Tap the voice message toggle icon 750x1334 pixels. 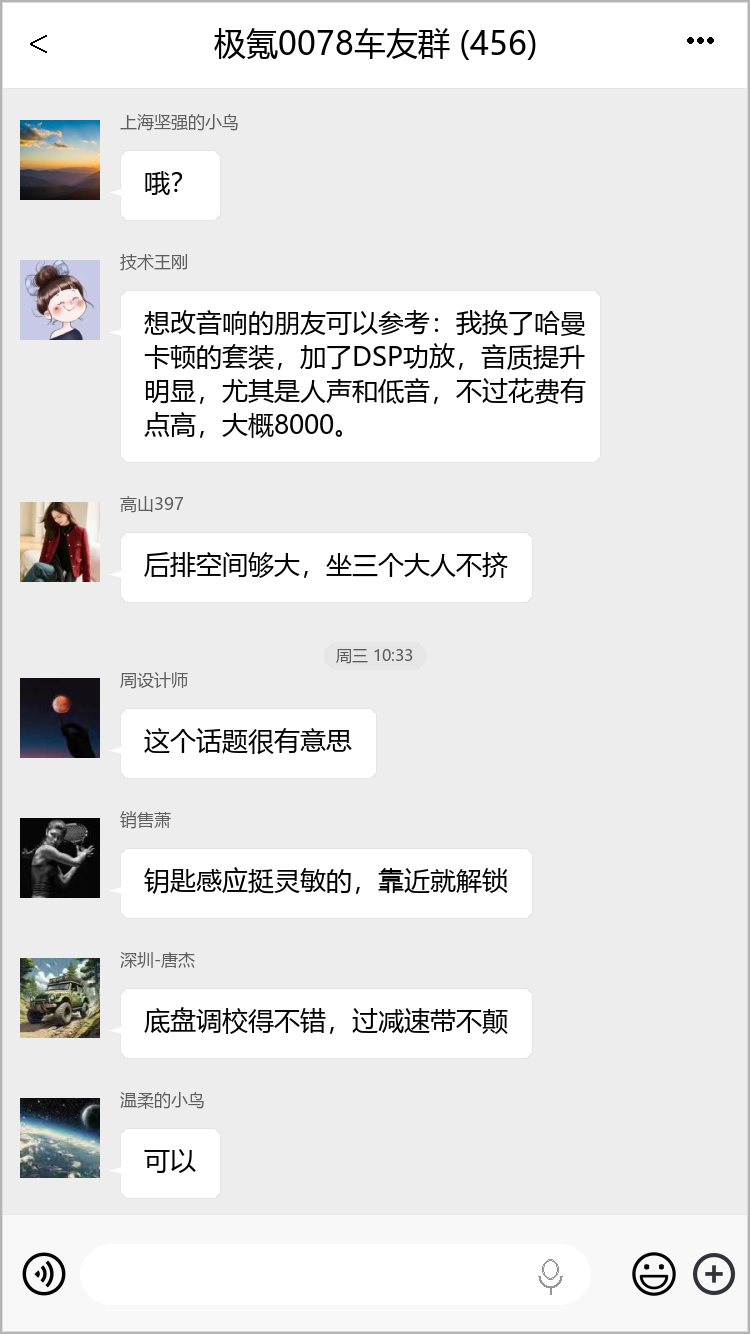(44, 1274)
